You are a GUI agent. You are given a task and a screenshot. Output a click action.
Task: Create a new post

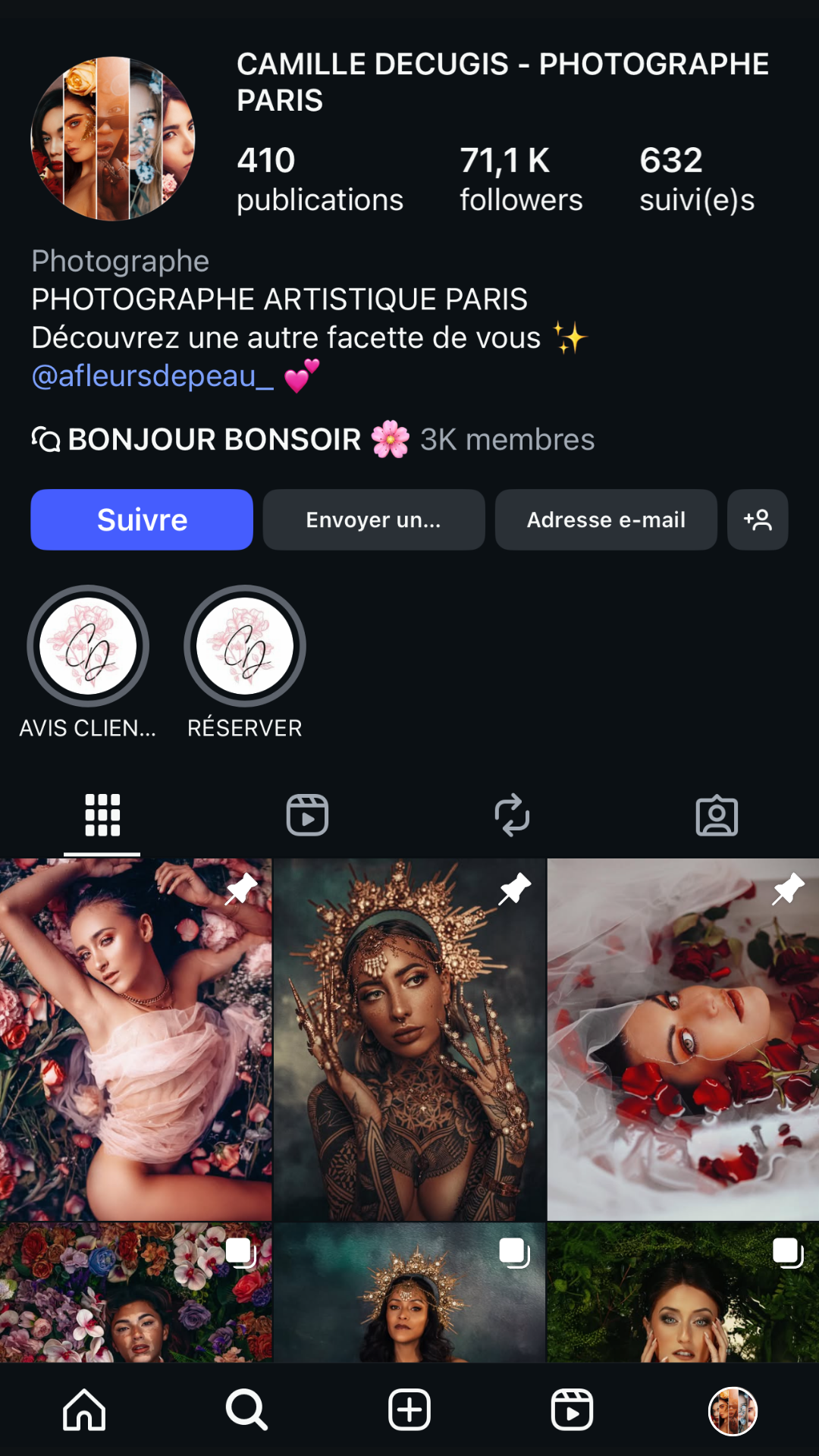click(409, 1410)
